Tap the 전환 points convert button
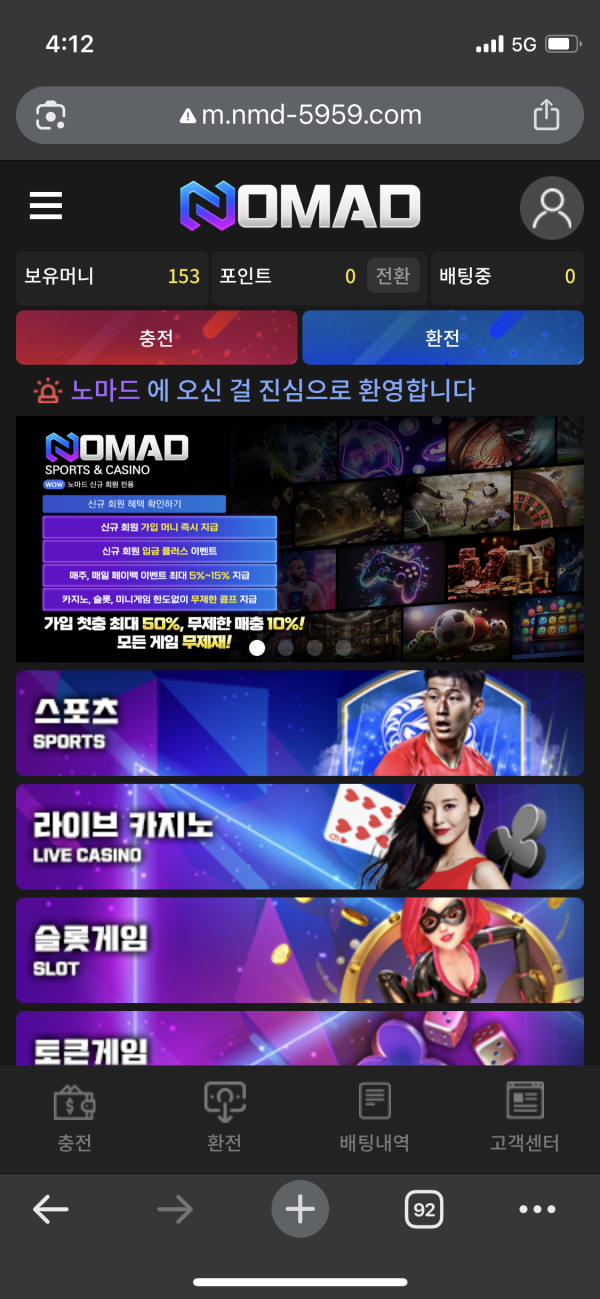600x1299 pixels. 393,276
